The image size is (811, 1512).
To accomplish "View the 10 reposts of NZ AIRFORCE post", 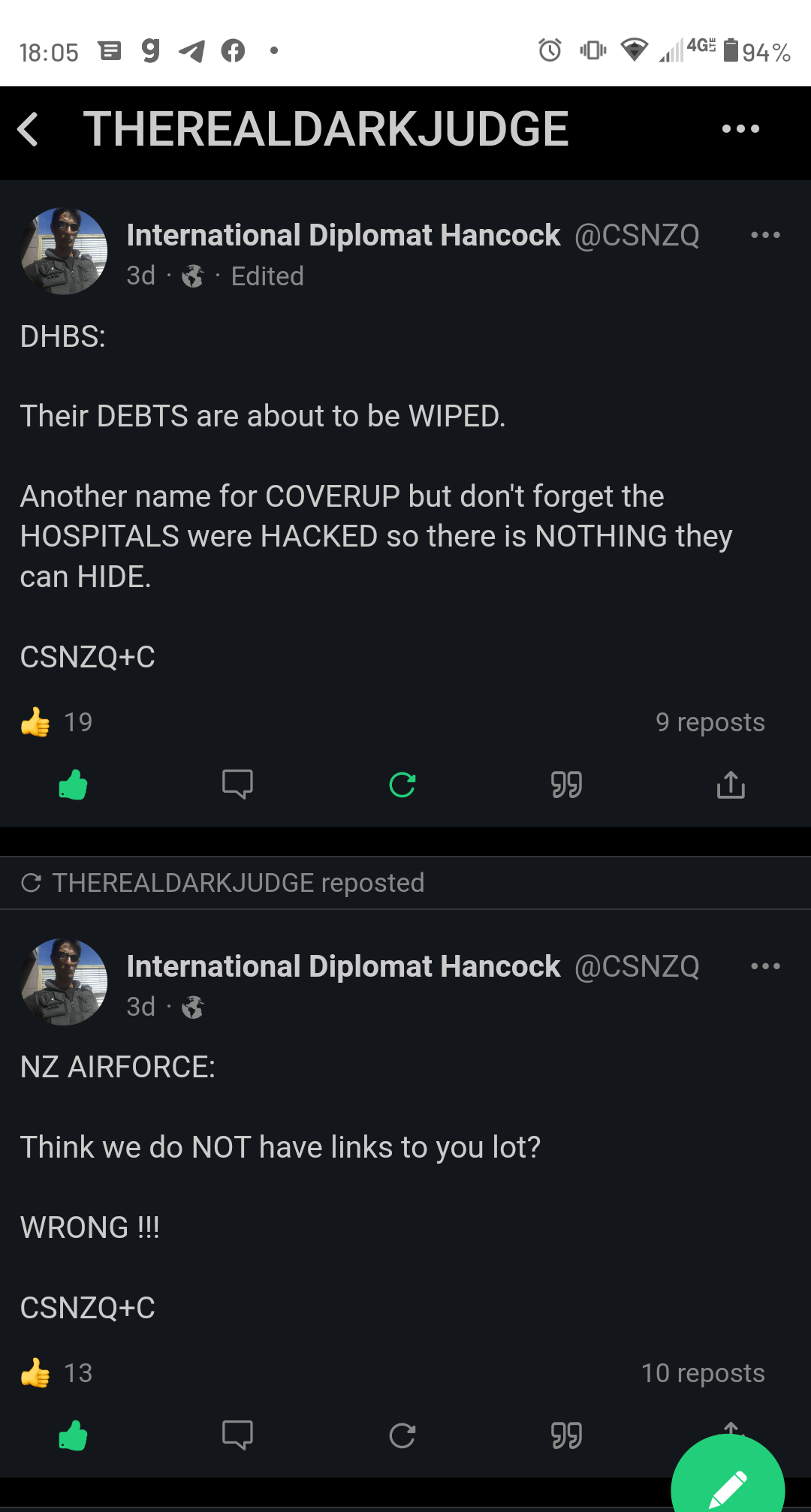I will tap(703, 1372).
